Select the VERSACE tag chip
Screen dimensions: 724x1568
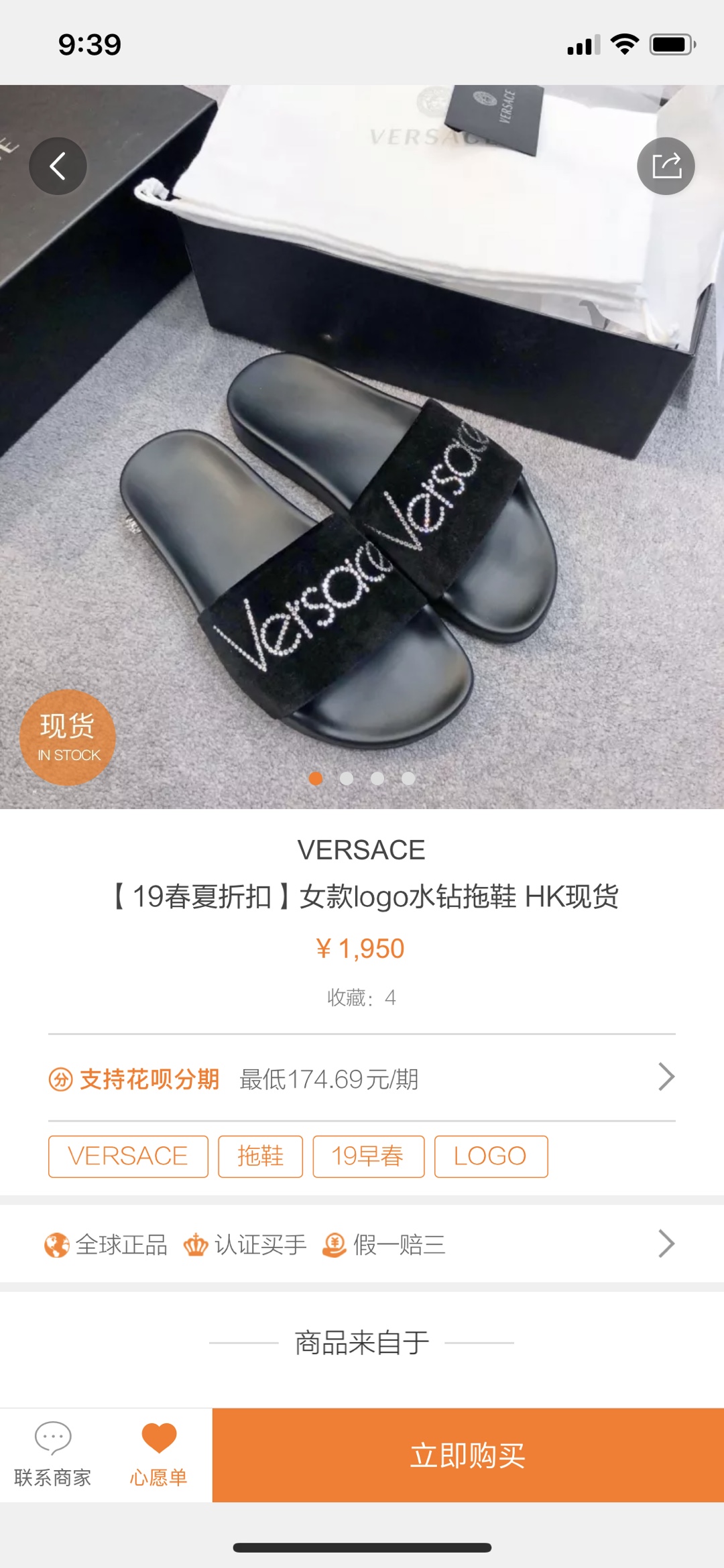tap(128, 1156)
